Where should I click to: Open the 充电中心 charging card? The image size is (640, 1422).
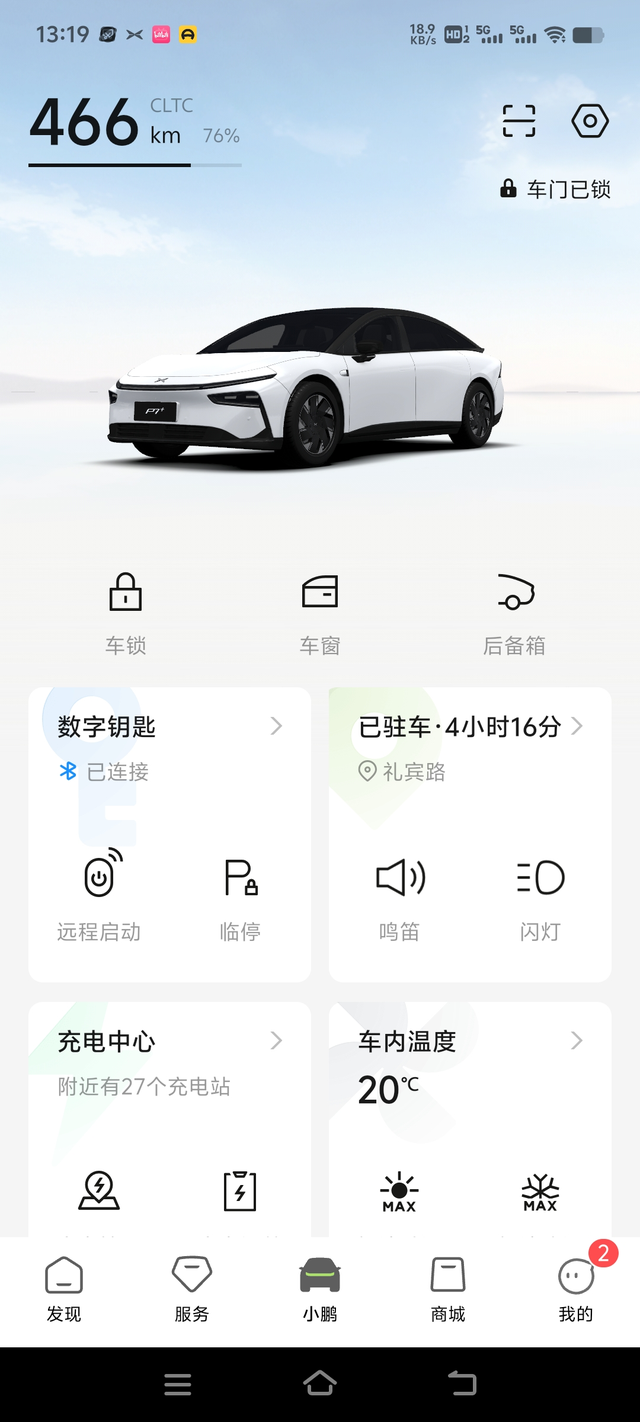168,1042
